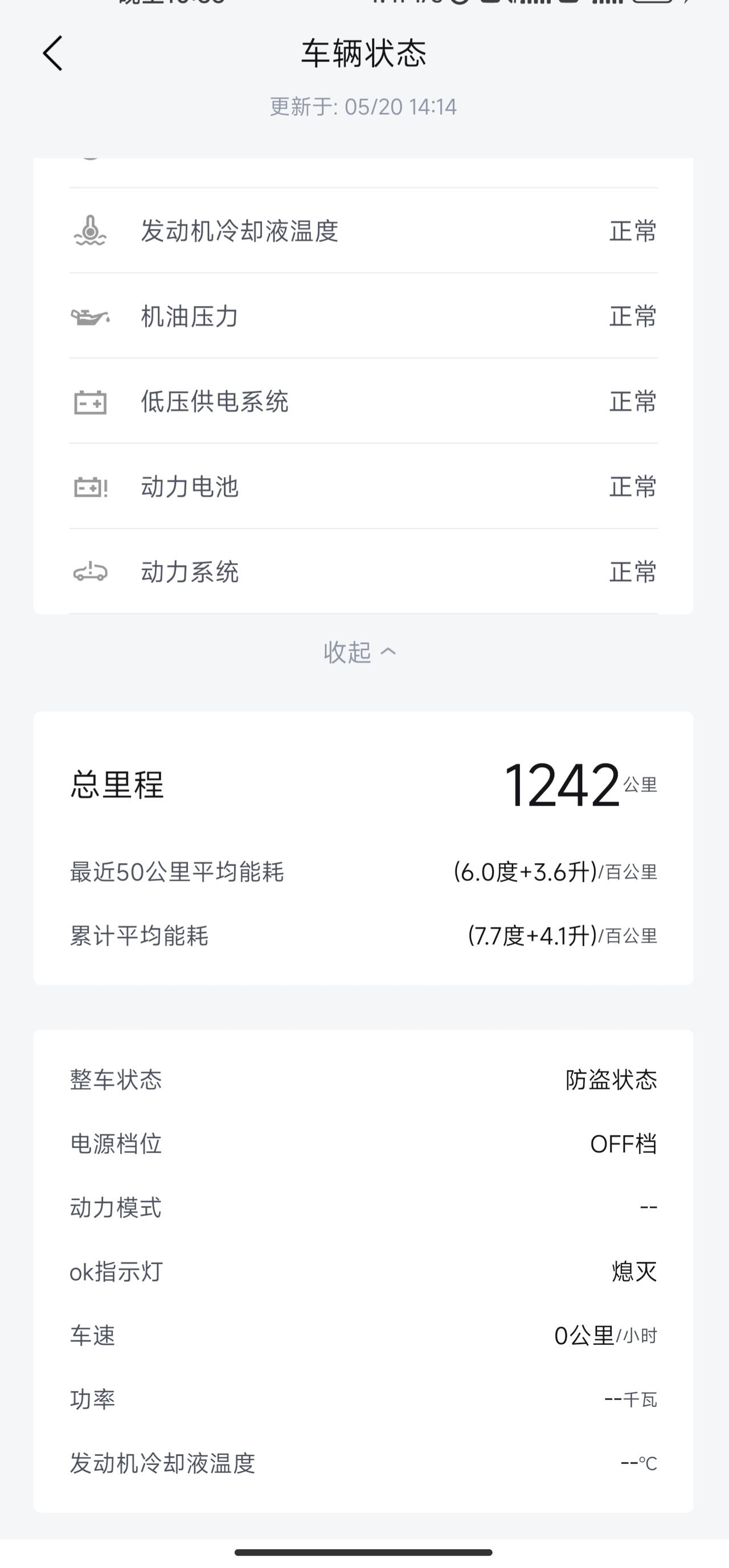Collapse the status list with 收起
The height and width of the screenshot is (1568, 729).
click(x=360, y=652)
